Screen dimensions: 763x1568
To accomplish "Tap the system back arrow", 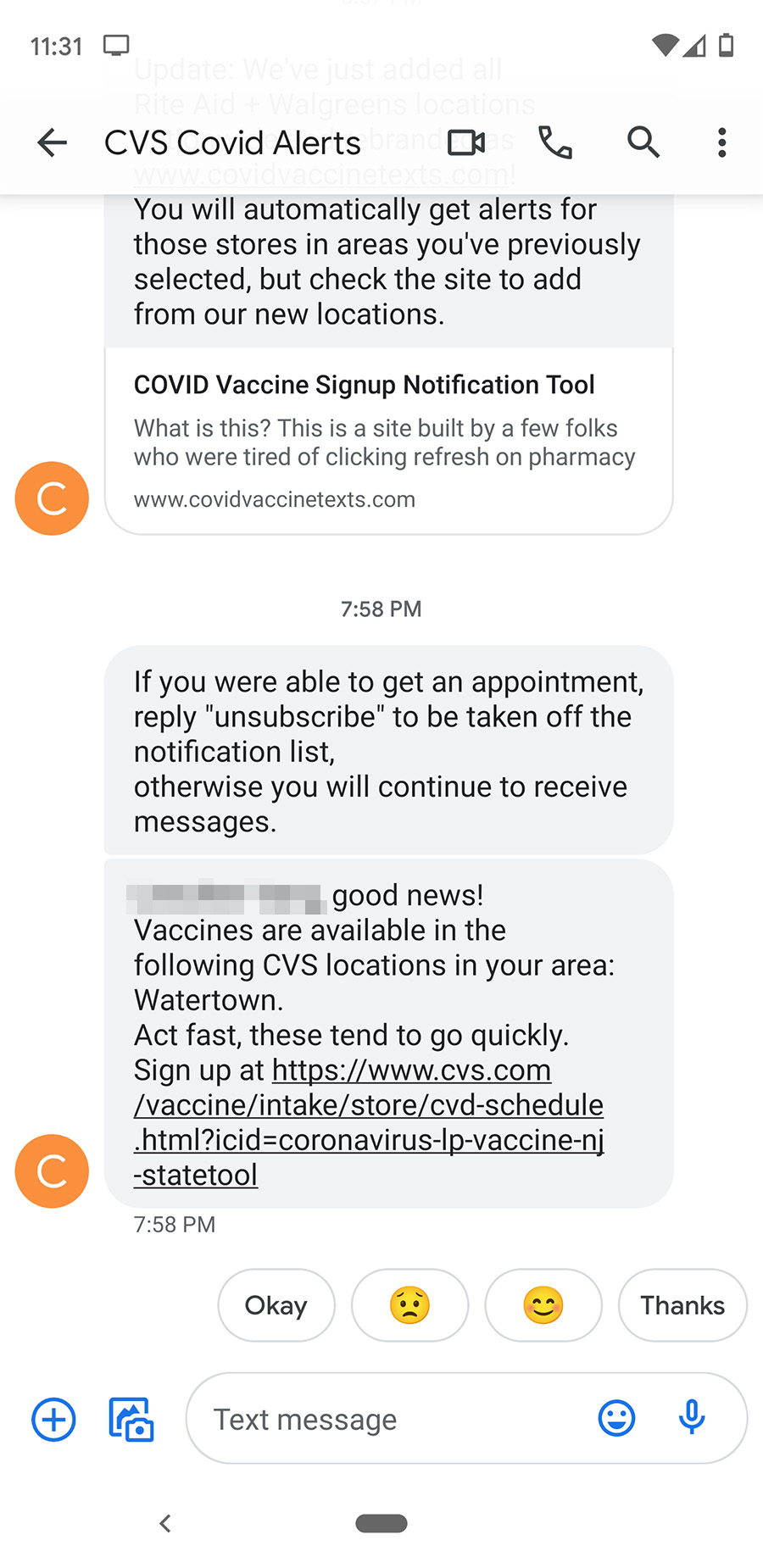I will click(x=165, y=1523).
